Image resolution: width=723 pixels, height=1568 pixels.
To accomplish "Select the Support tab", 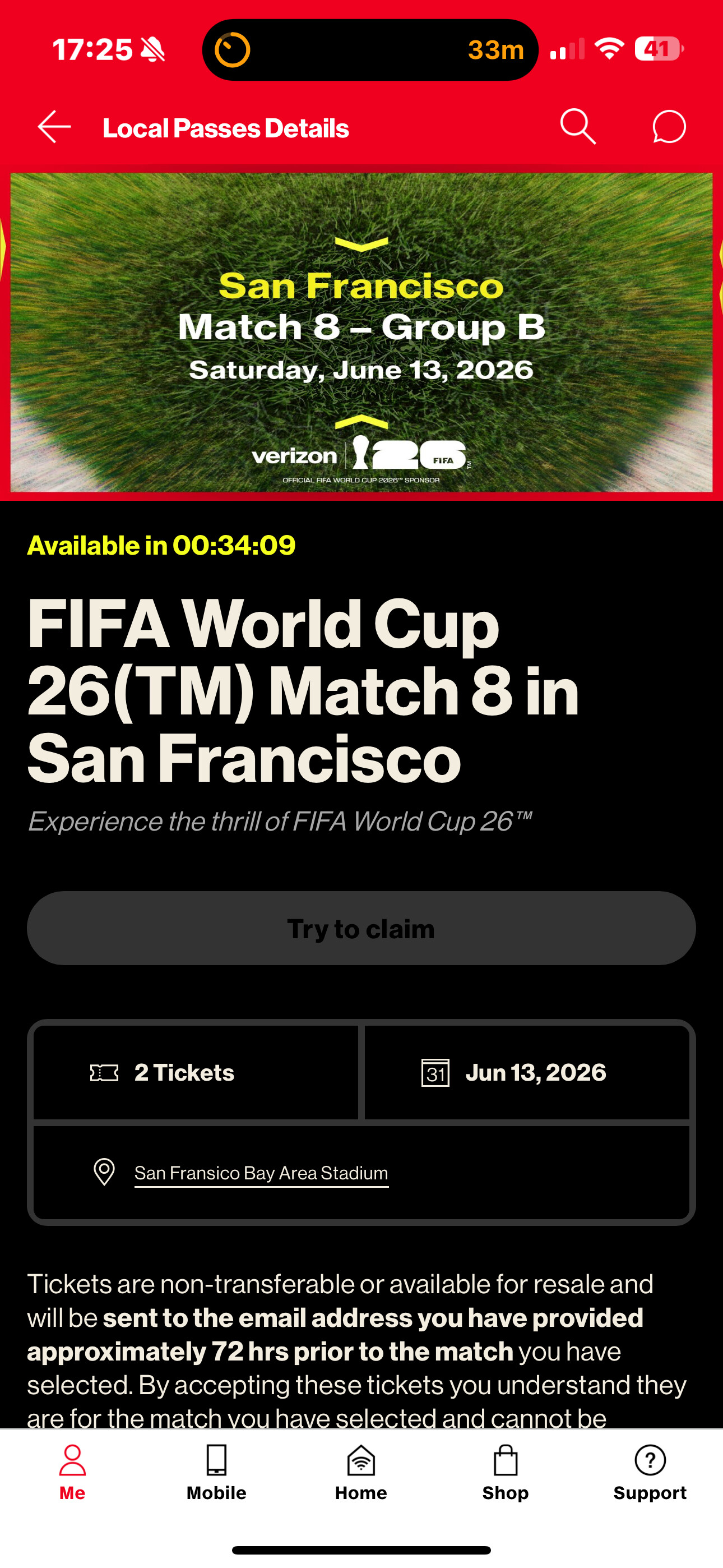I will [x=650, y=1472].
